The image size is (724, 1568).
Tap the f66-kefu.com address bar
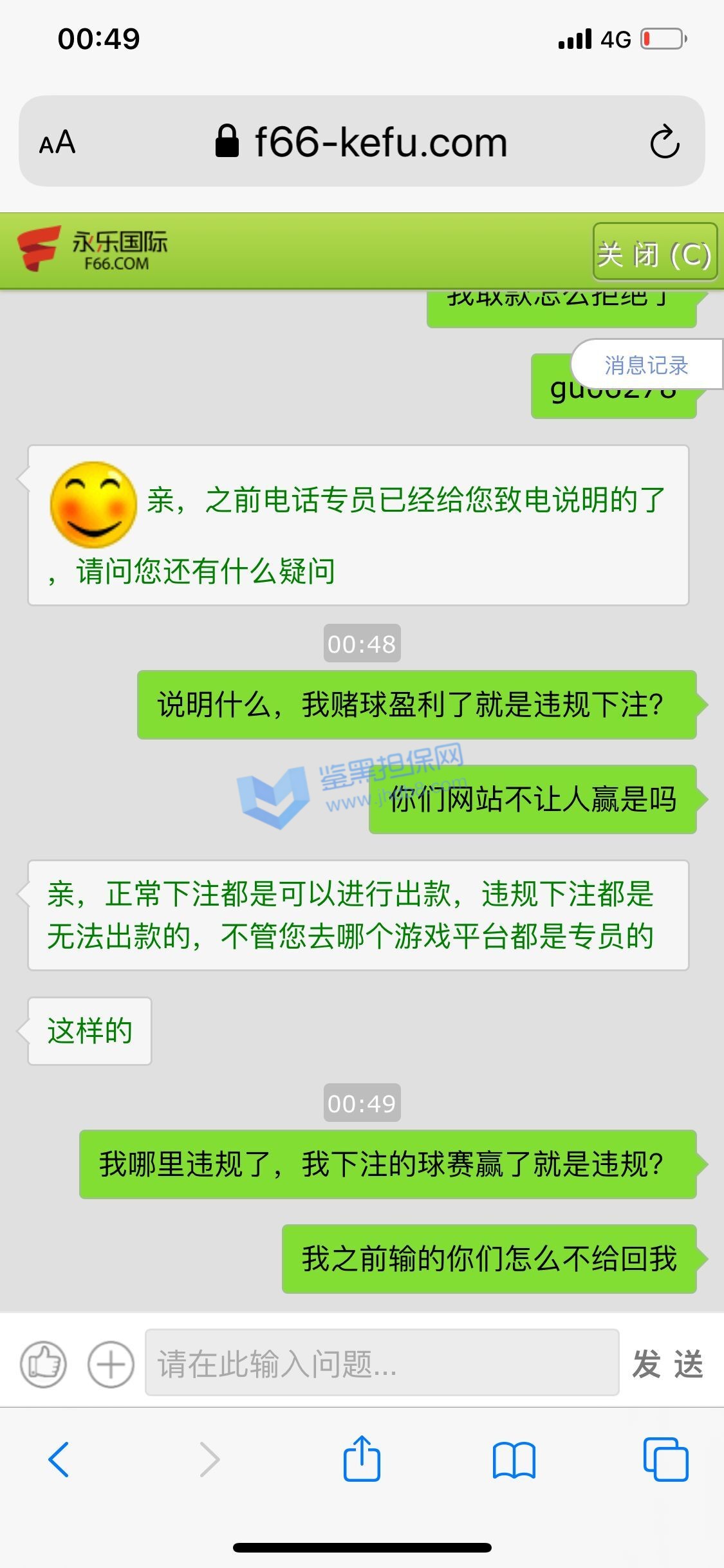coord(380,142)
